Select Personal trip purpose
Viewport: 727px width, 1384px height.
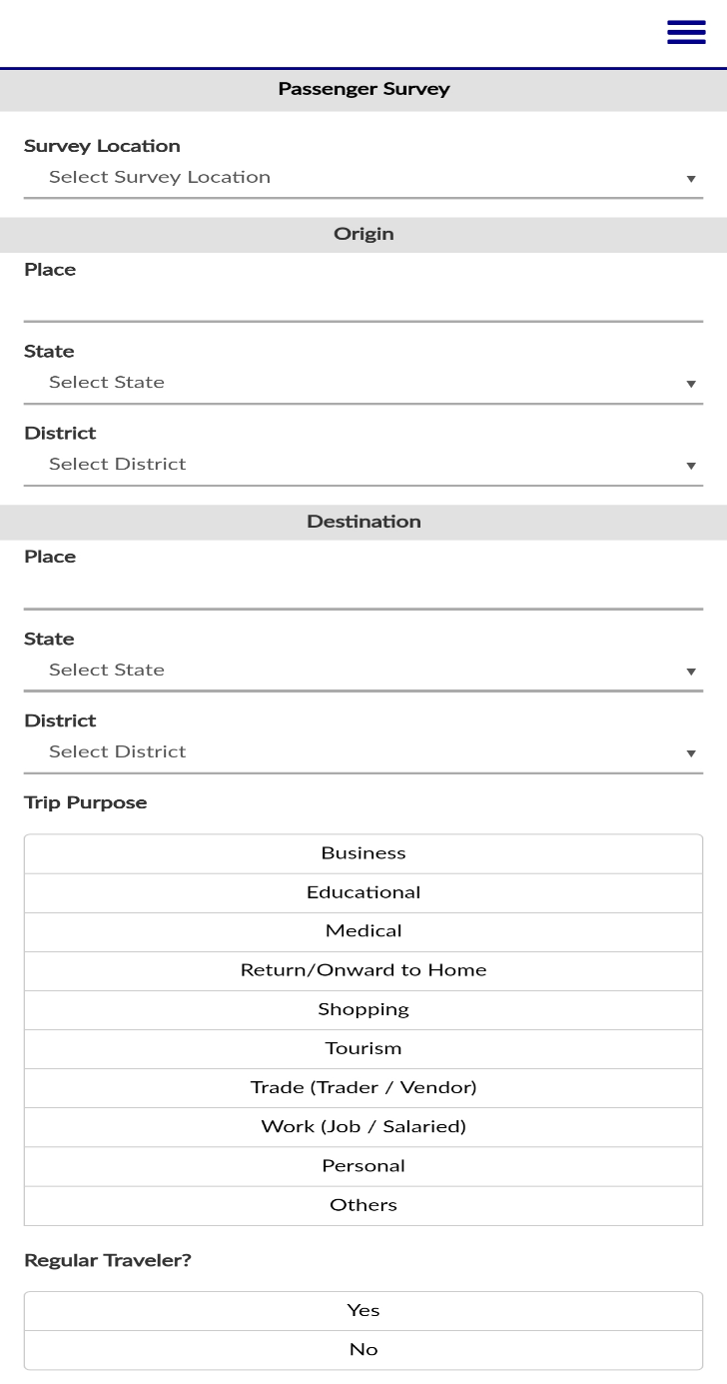click(363, 1166)
